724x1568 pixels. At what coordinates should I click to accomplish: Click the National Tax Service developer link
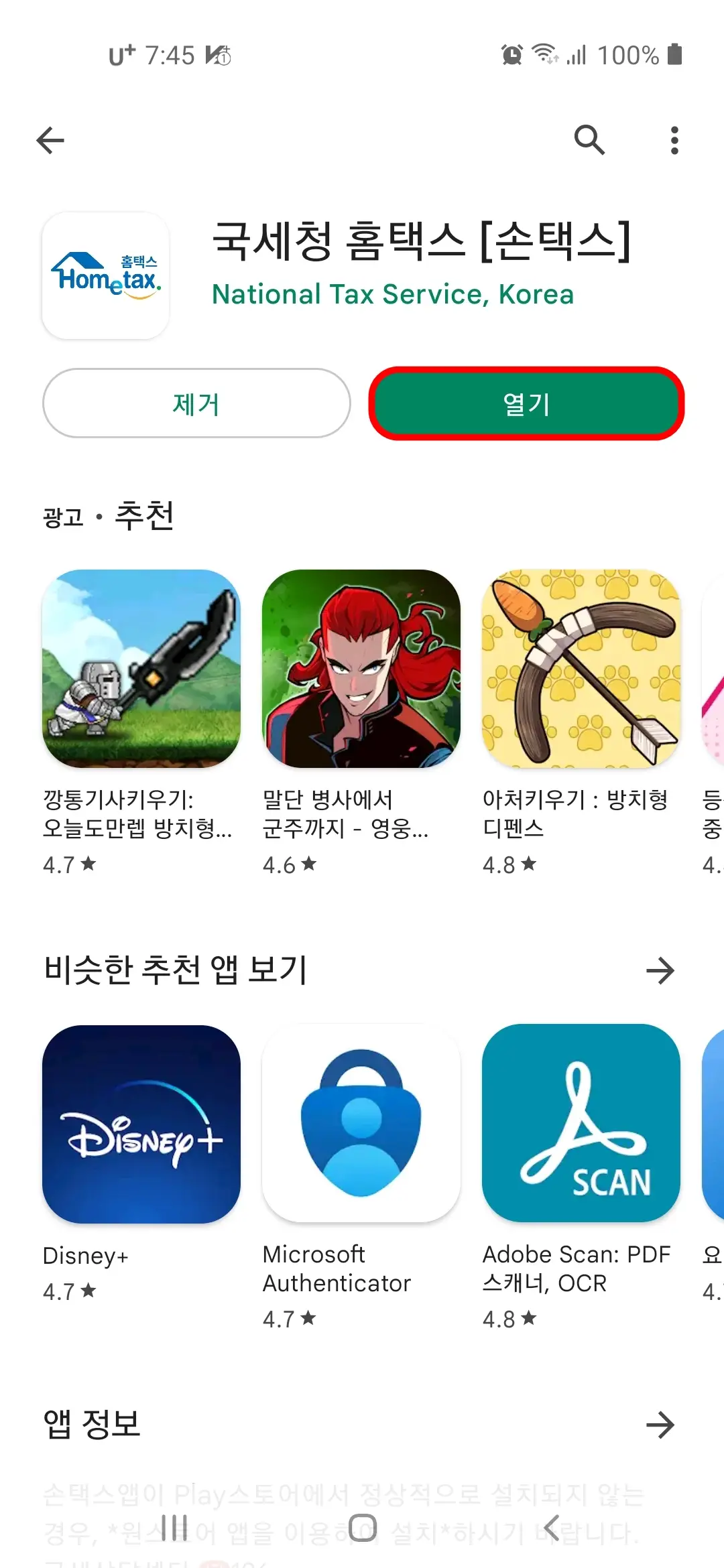click(392, 294)
